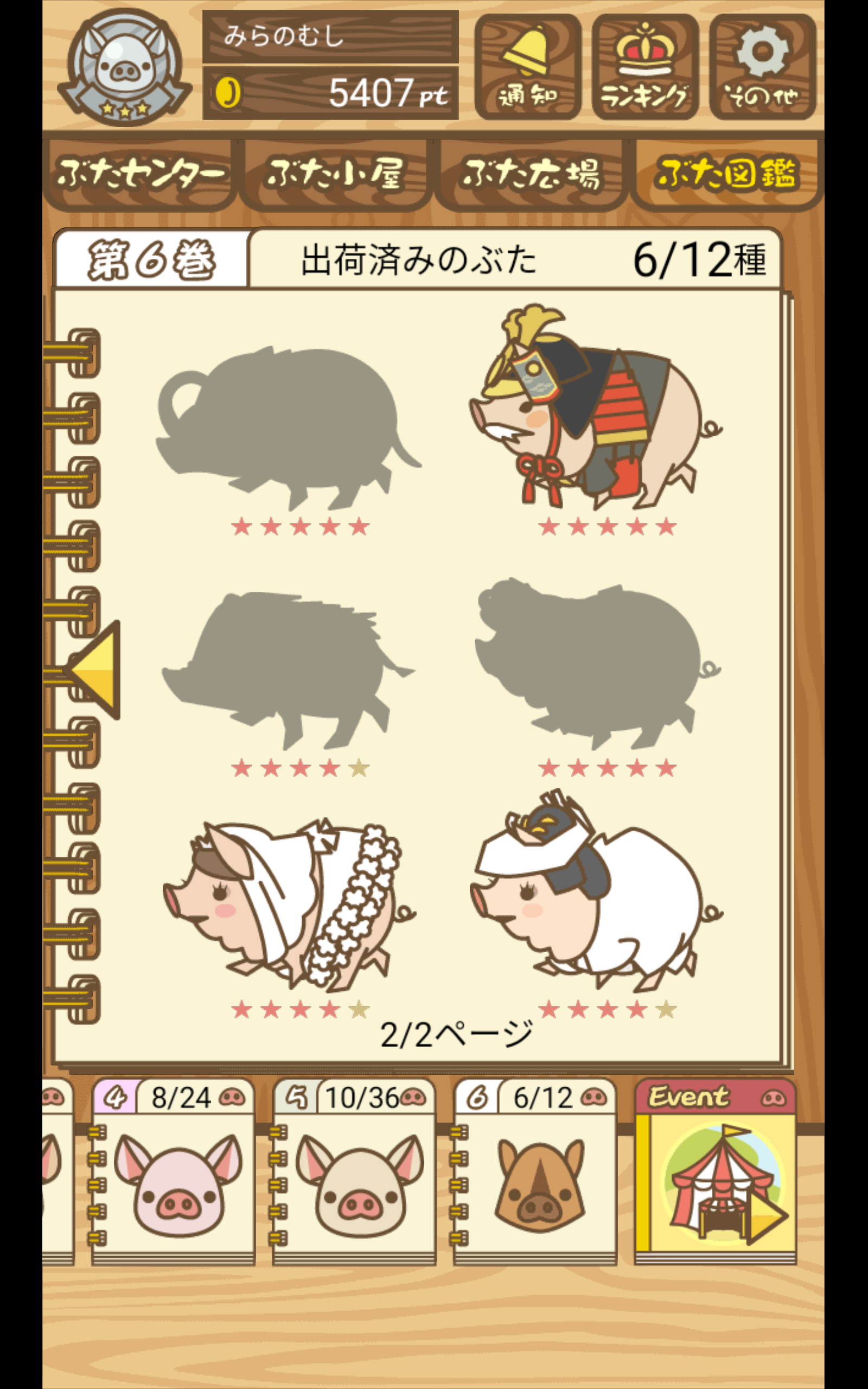
Task: Open the 通知 notifications bell
Action: (527, 67)
